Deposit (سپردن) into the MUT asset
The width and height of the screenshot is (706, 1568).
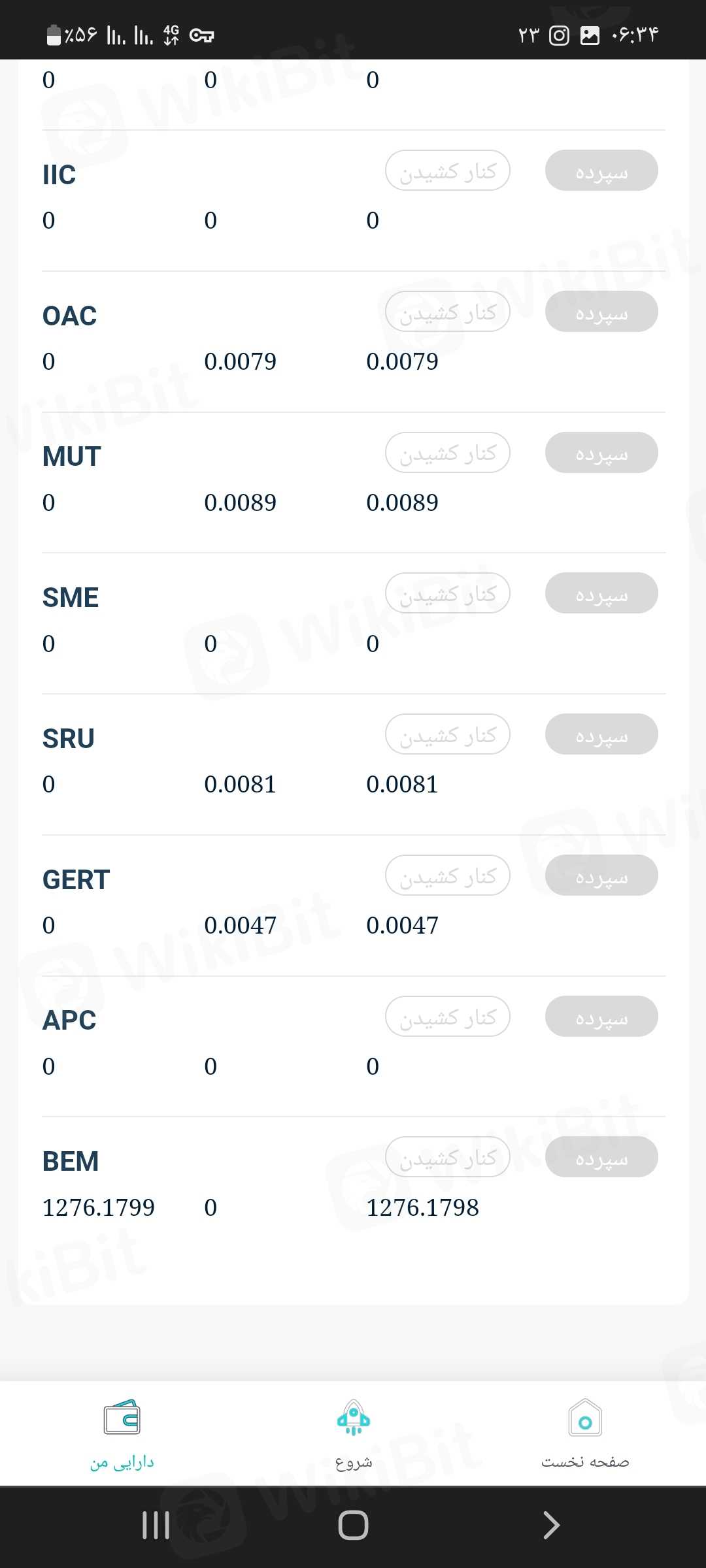click(x=601, y=453)
